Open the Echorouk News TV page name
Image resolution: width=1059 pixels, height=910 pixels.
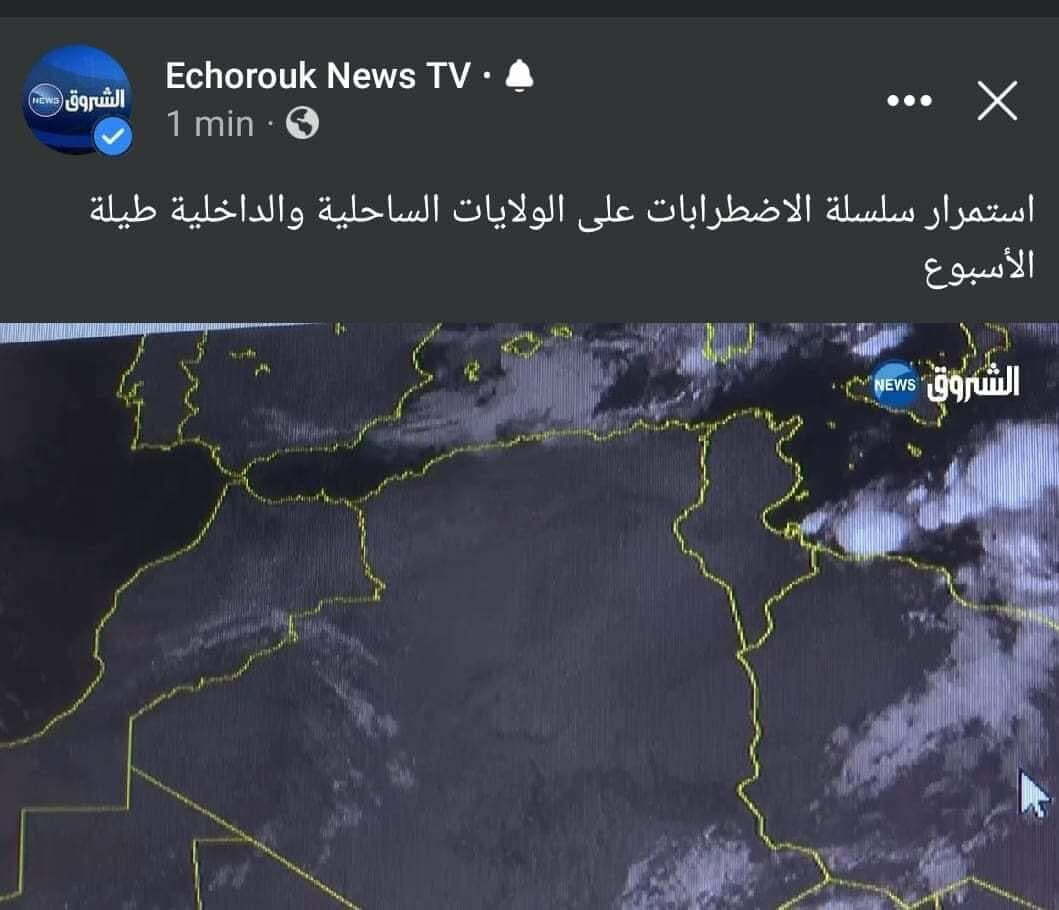click(x=317, y=75)
